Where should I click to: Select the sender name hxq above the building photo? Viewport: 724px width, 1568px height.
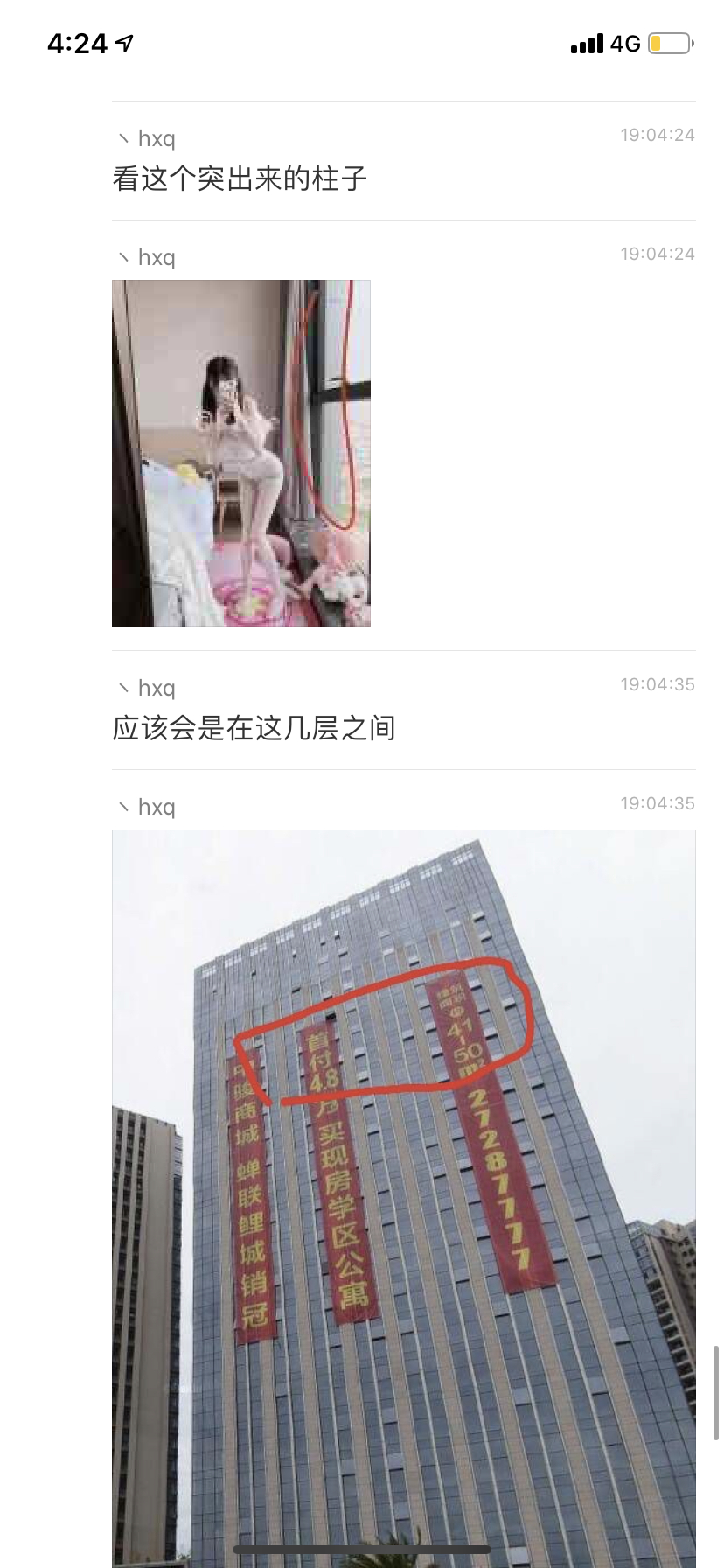pyautogui.click(x=159, y=807)
